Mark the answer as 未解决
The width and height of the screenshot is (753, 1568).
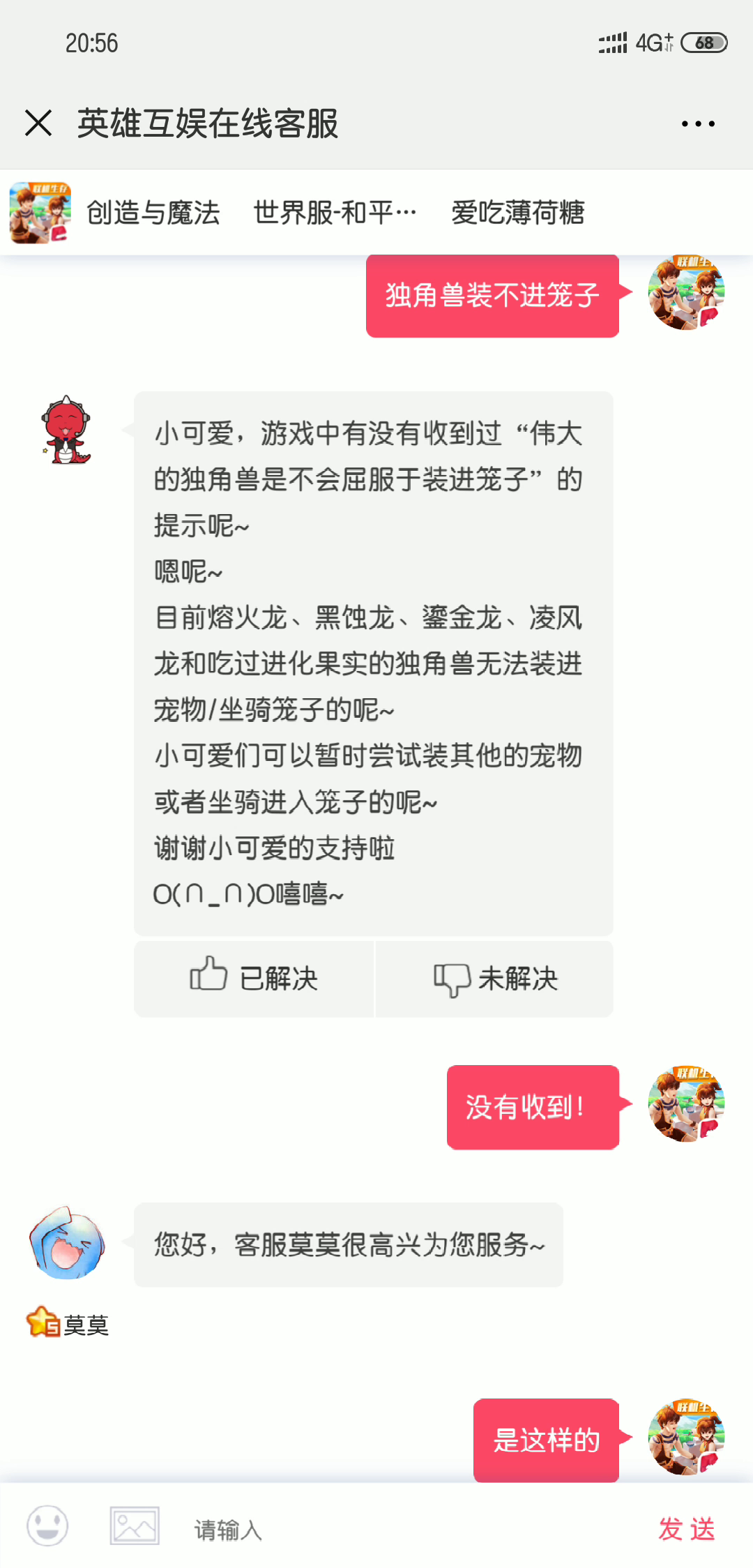[x=495, y=979]
